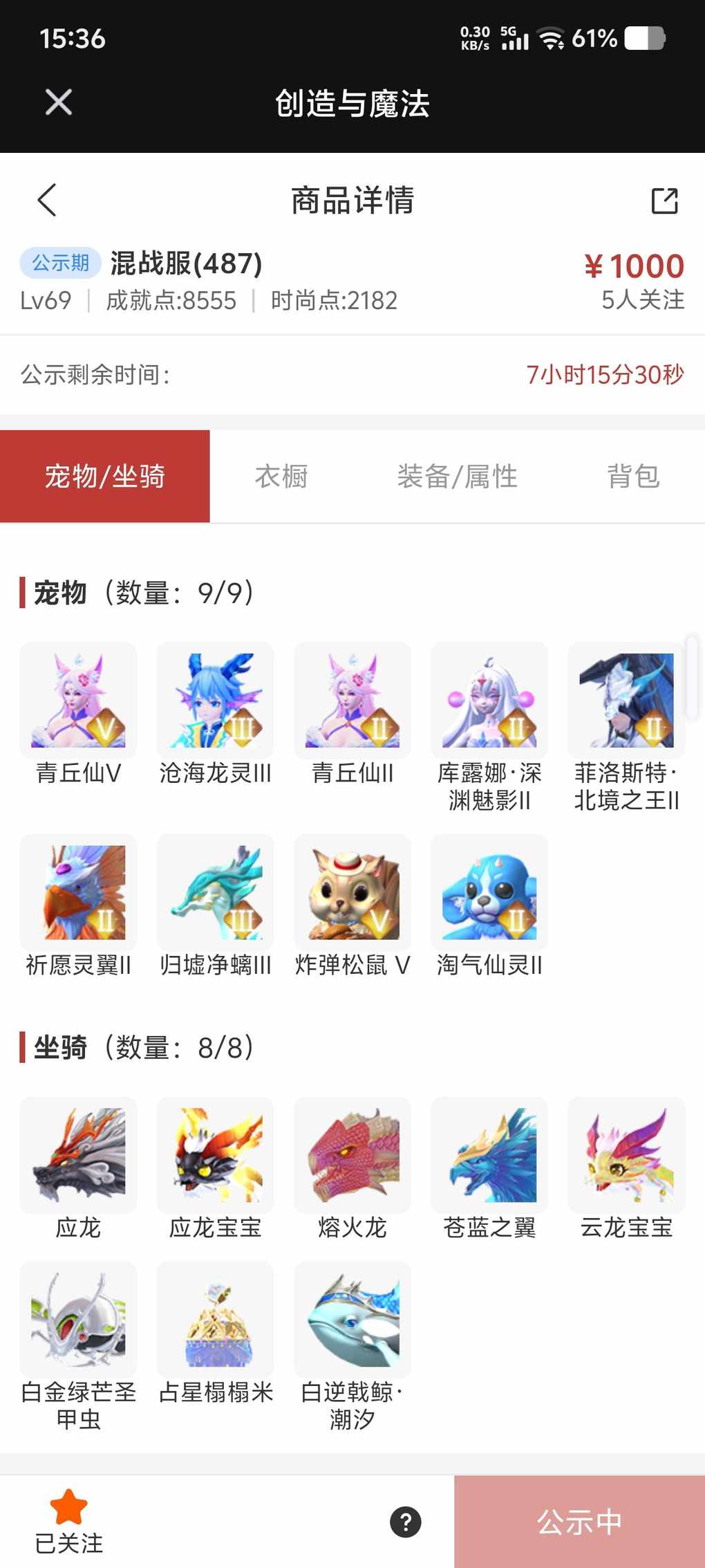
Task: Close the 创造与魔法 page
Action: [59, 102]
